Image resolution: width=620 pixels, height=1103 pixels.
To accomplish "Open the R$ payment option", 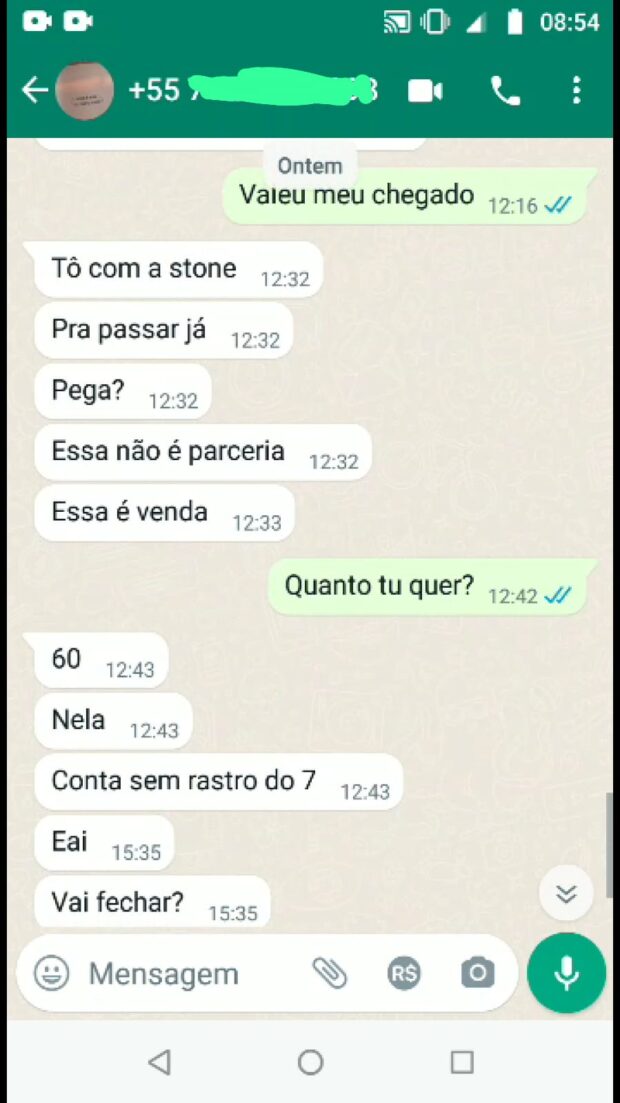I will [x=404, y=974].
